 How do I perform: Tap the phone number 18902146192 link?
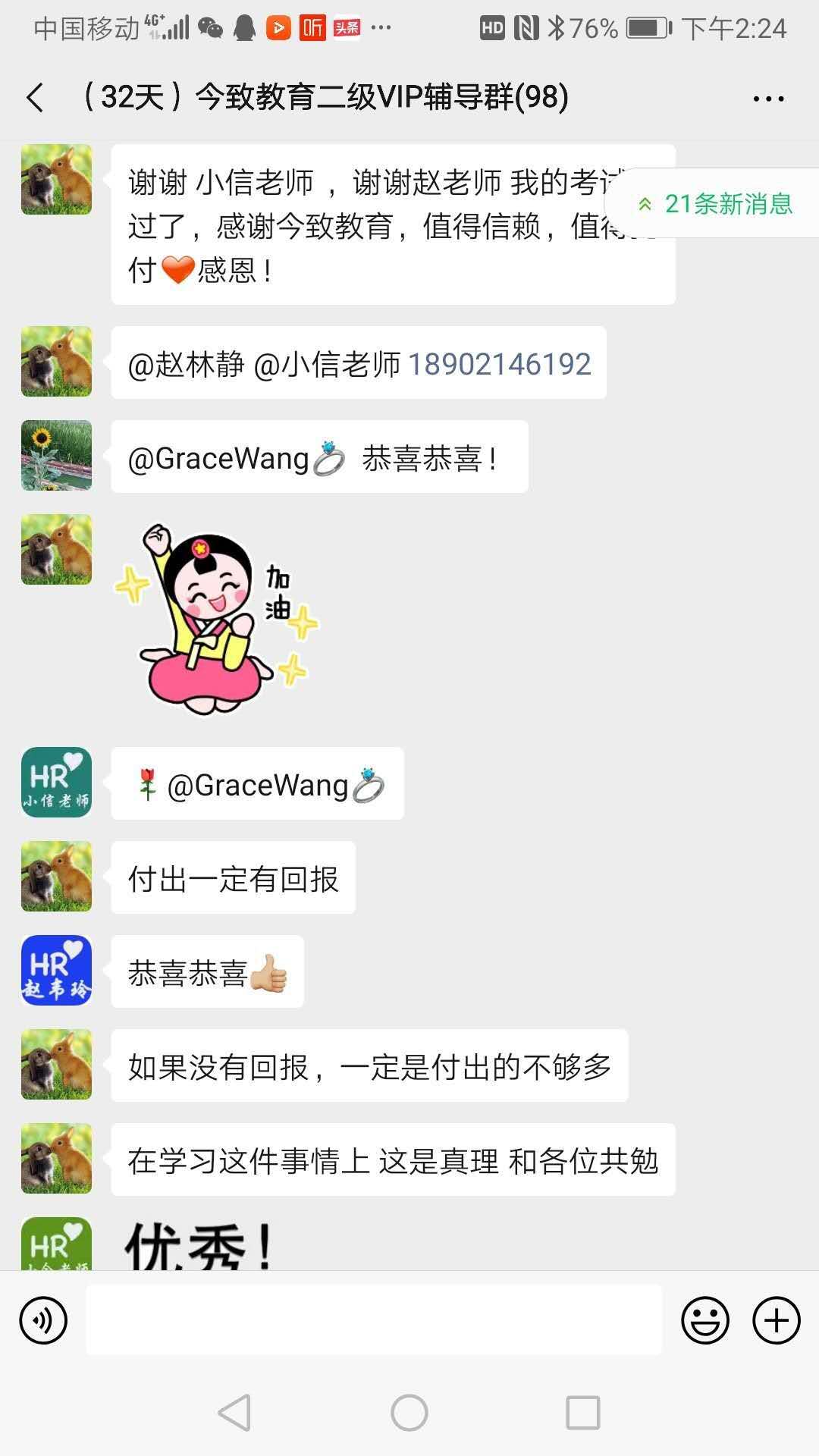(499, 364)
